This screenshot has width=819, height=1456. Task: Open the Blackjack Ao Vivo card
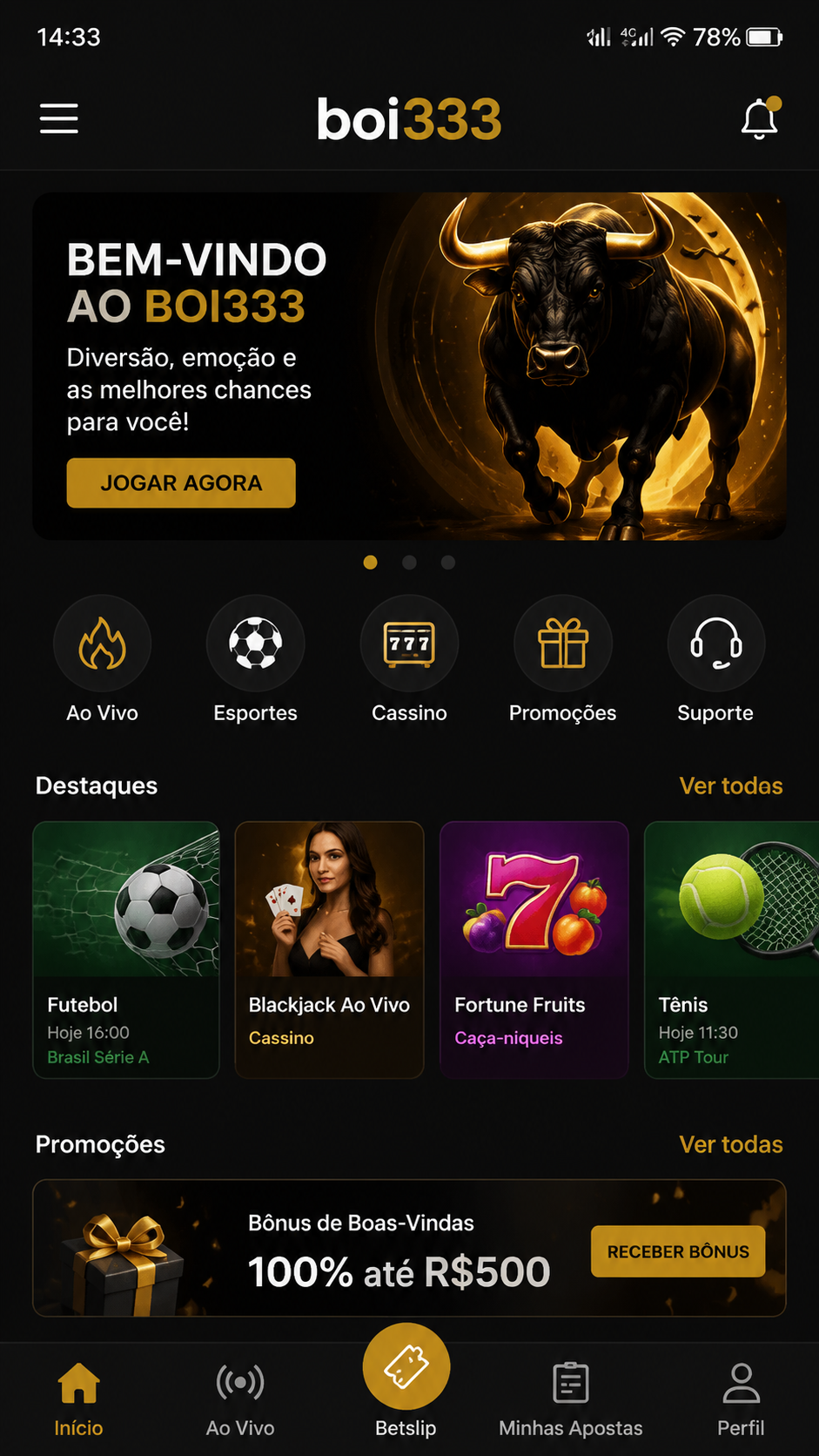point(329,950)
